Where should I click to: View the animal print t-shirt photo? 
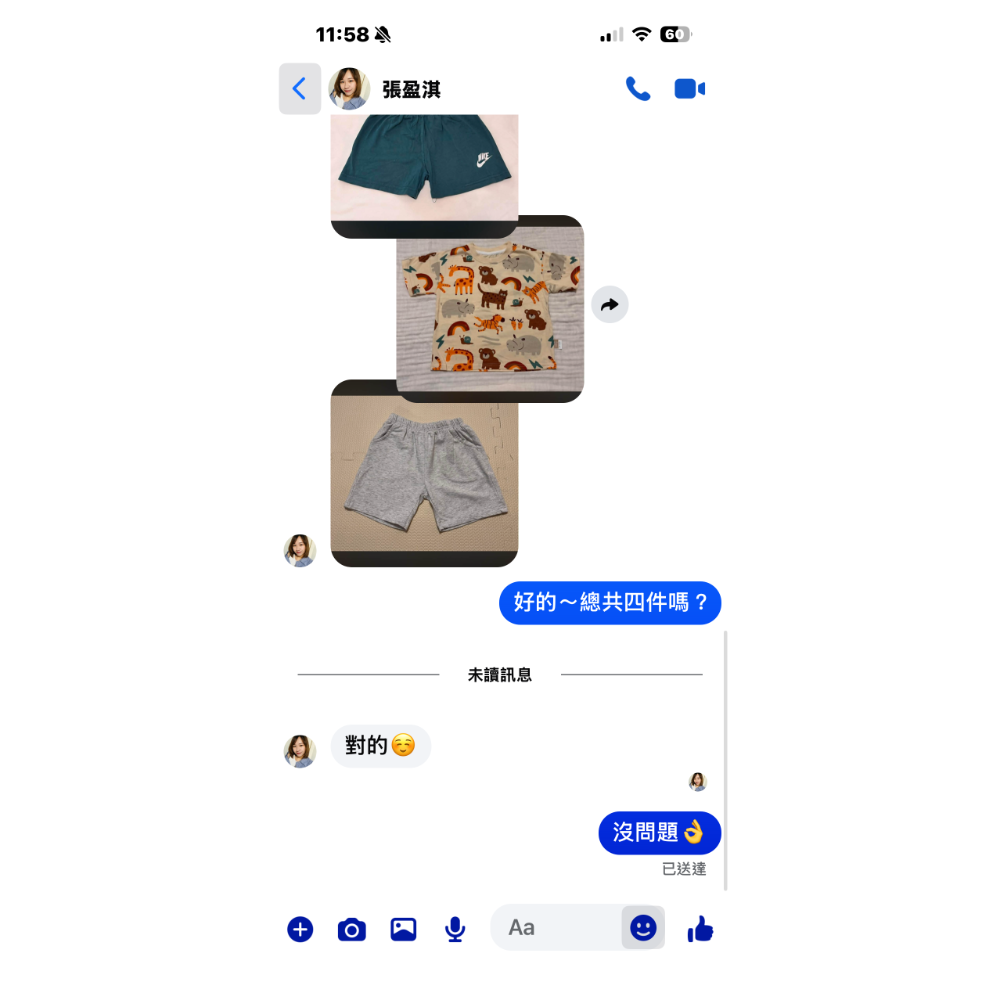click(x=490, y=309)
